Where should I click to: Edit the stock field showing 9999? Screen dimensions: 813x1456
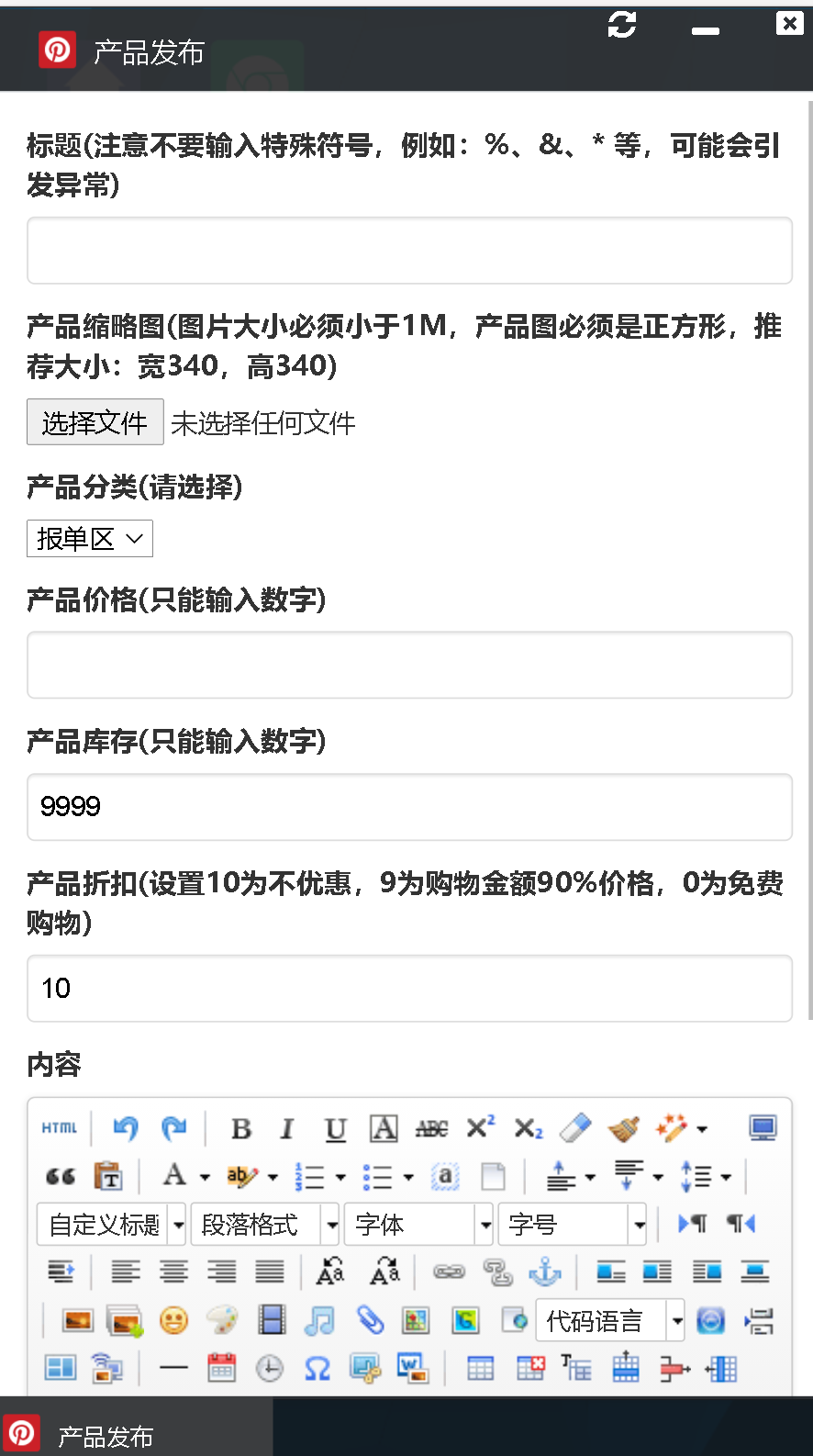(409, 807)
